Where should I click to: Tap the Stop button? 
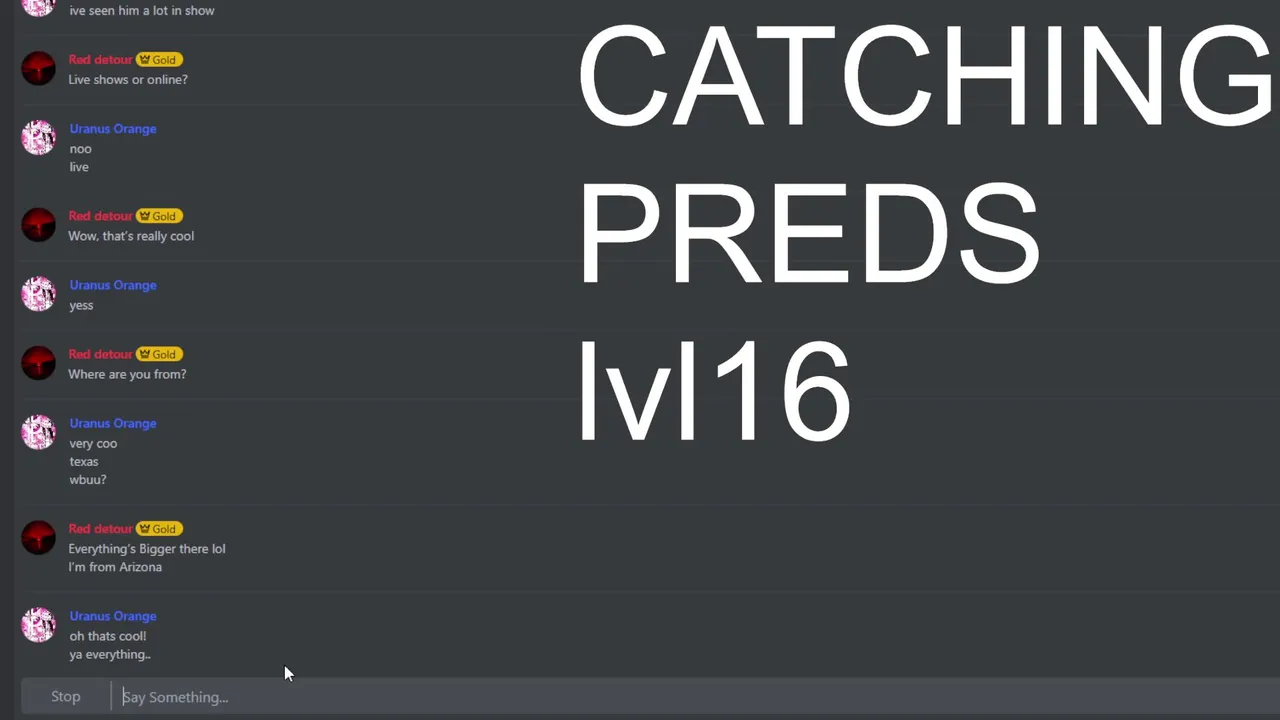pos(66,697)
